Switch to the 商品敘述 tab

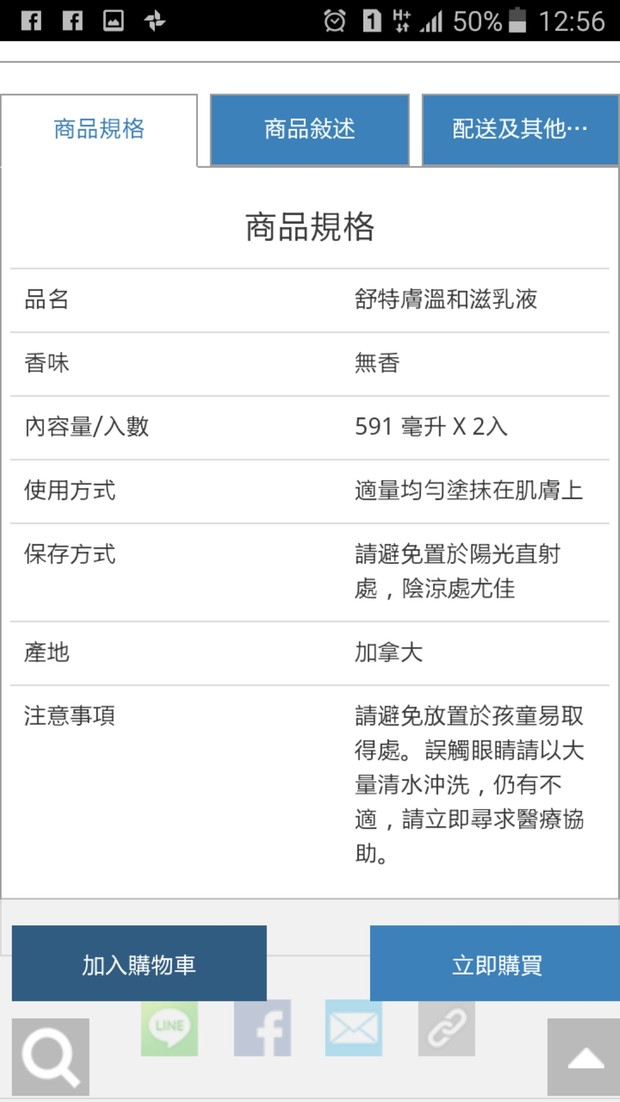(309, 130)
